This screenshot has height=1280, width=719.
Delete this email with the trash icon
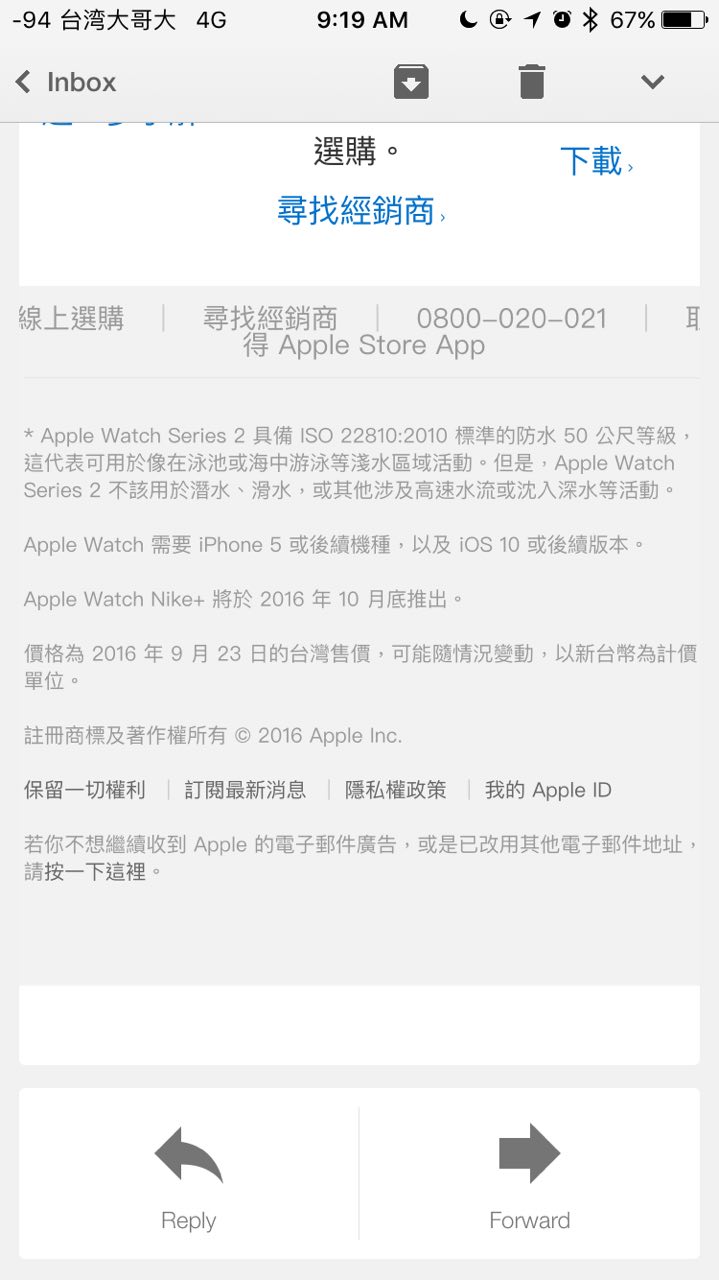532,81
